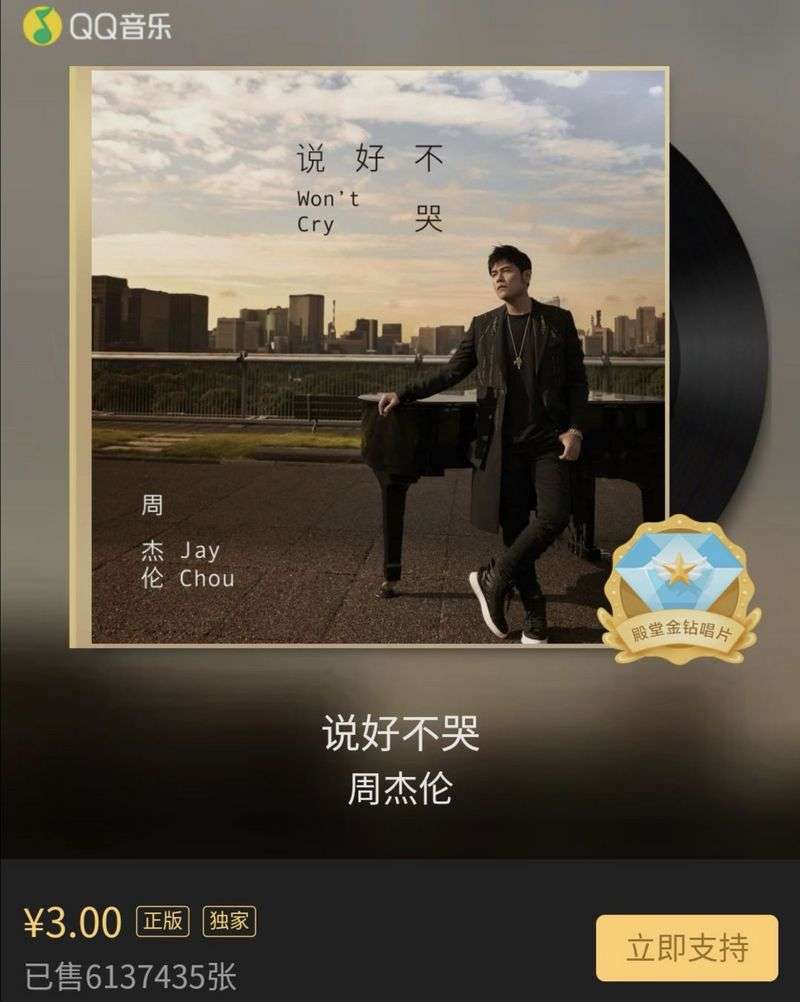This screenshot has height=1002, width=800.
Task: Tap the 立即支持 button to buy
Action: pyautogui.click(x=686, y=947)
